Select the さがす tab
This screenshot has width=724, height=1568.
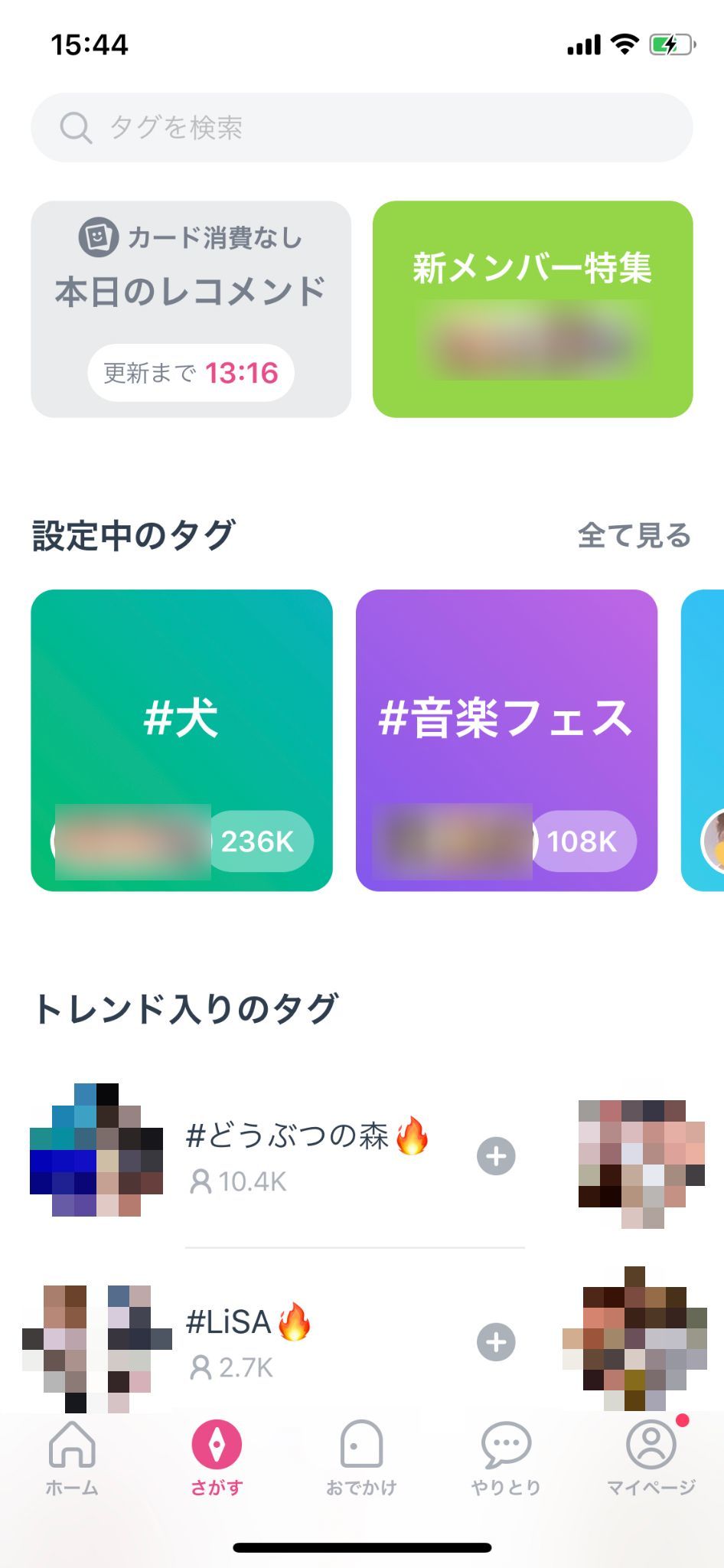tap(217, 1459)
